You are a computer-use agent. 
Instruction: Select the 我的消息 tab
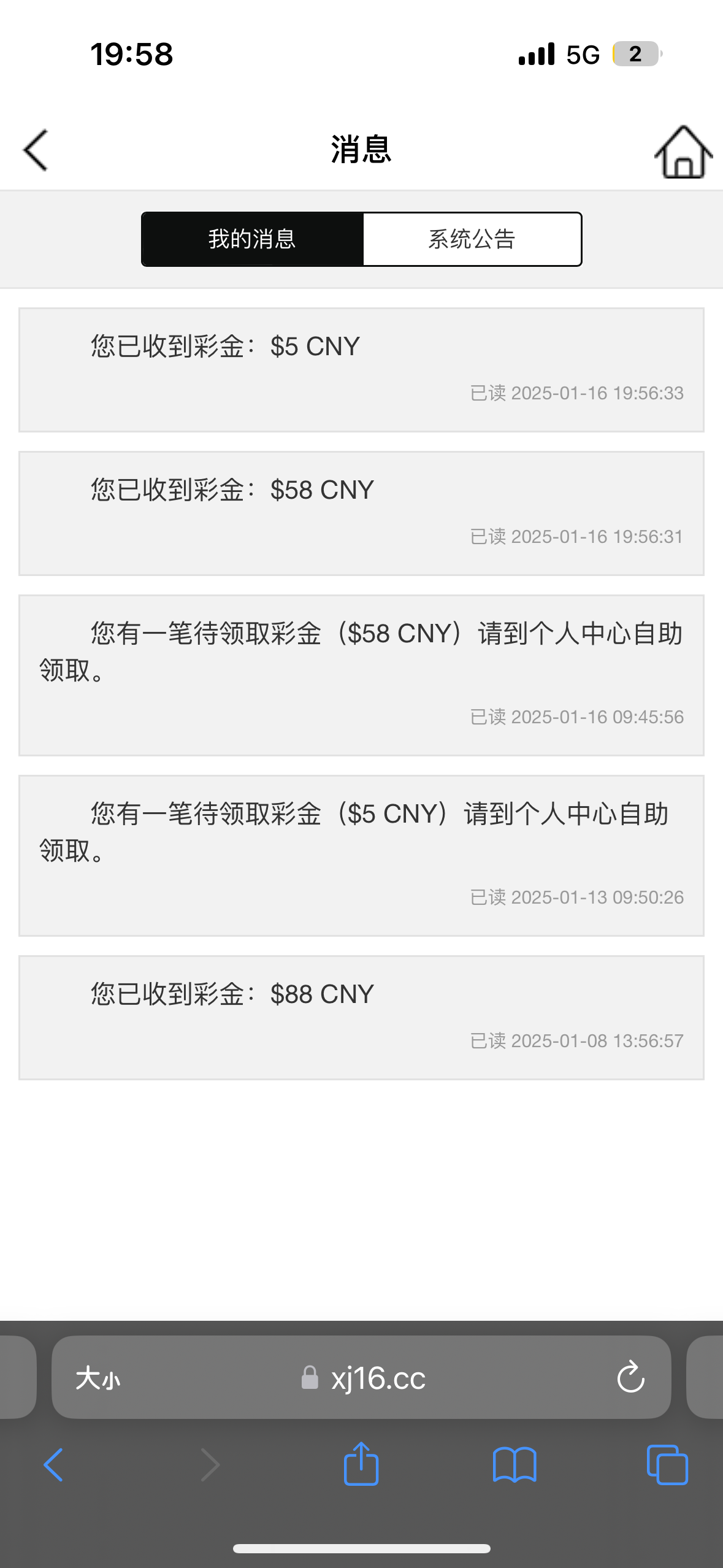[x=252, y=239]
